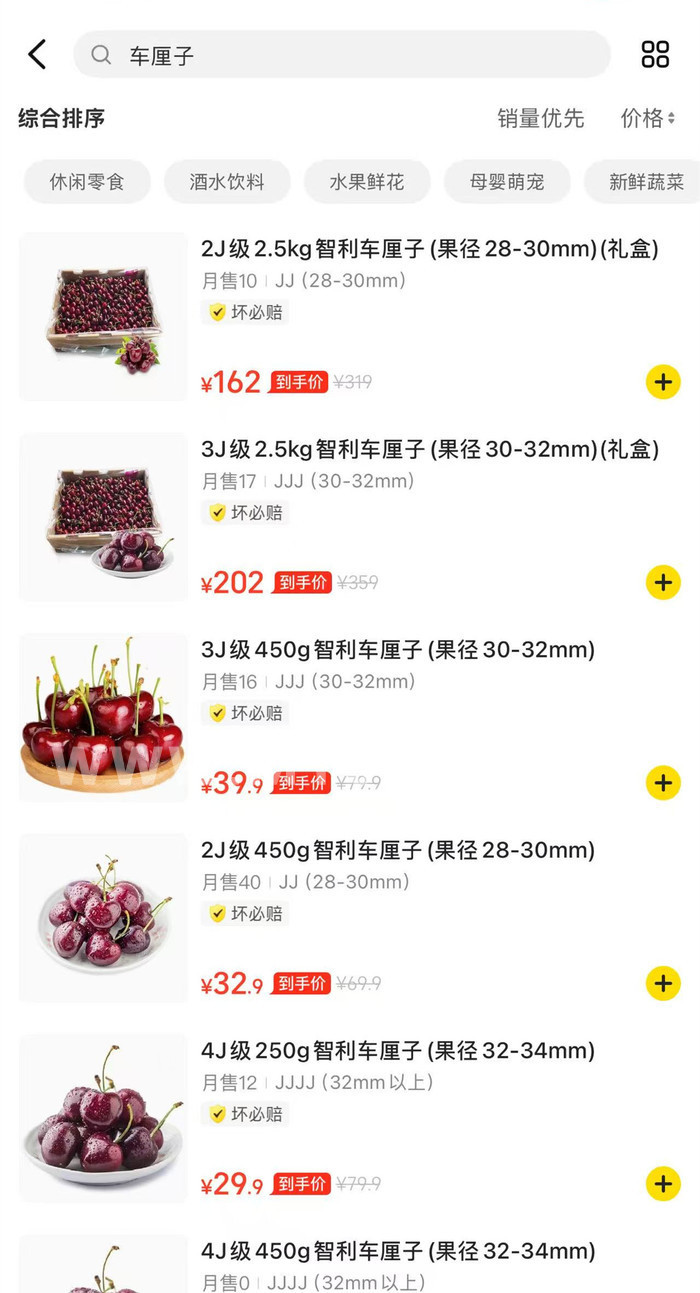Open 2J级 2.5kg 智利车厘子 礼盒 product
Image resolution: width=700 pixels, height=1293 pixels.
click(430, 249)
